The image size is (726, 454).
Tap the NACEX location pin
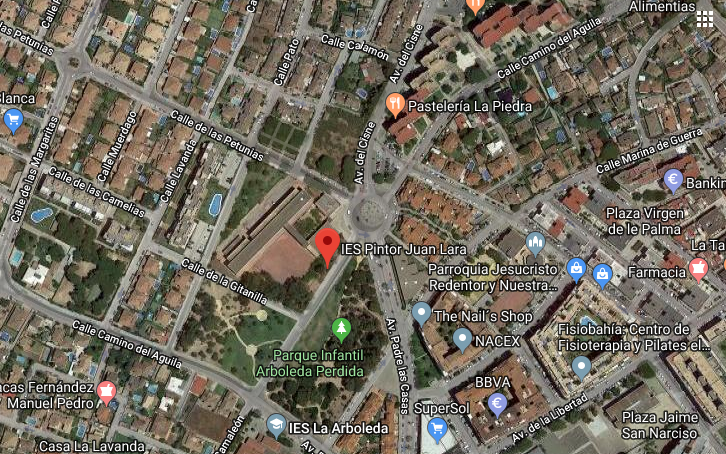coord(462,338)
